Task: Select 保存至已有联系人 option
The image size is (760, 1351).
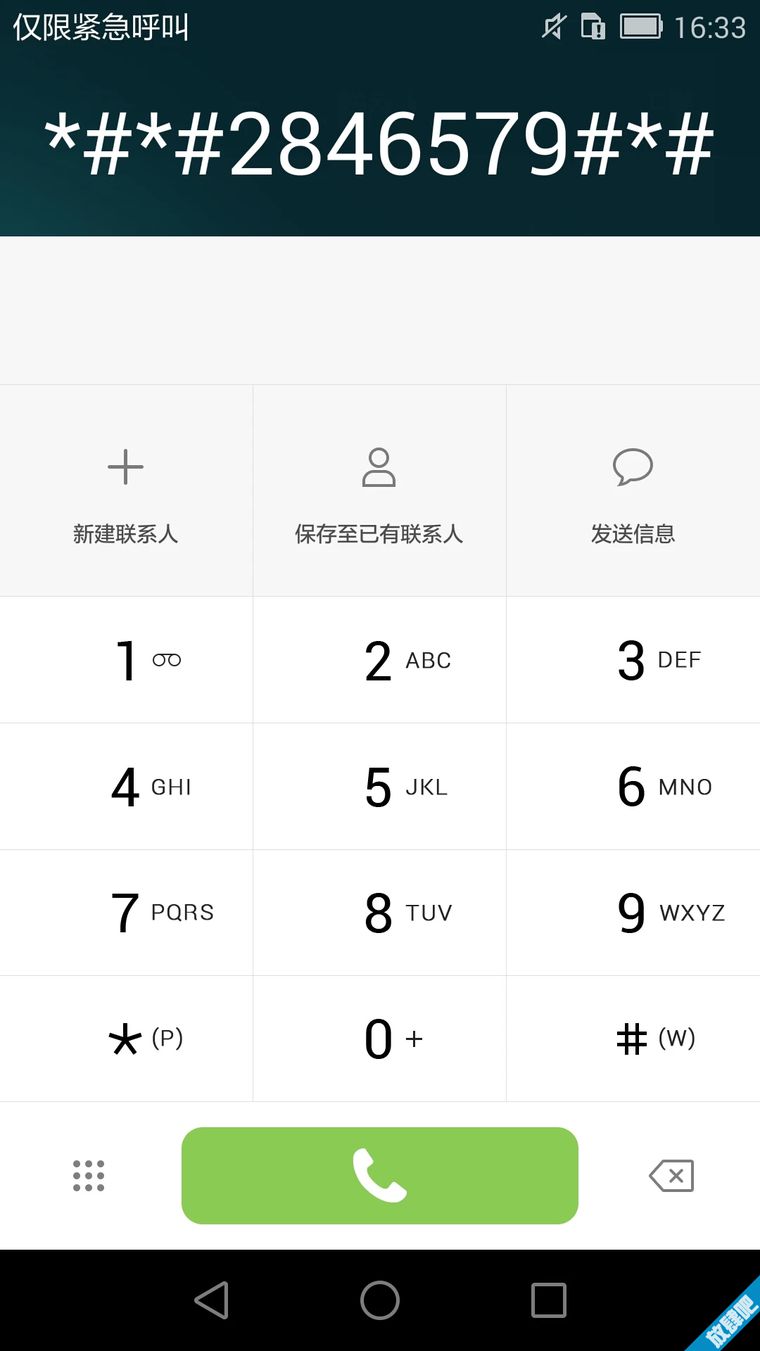Action: pyautogui.click(x=379, y=491)
